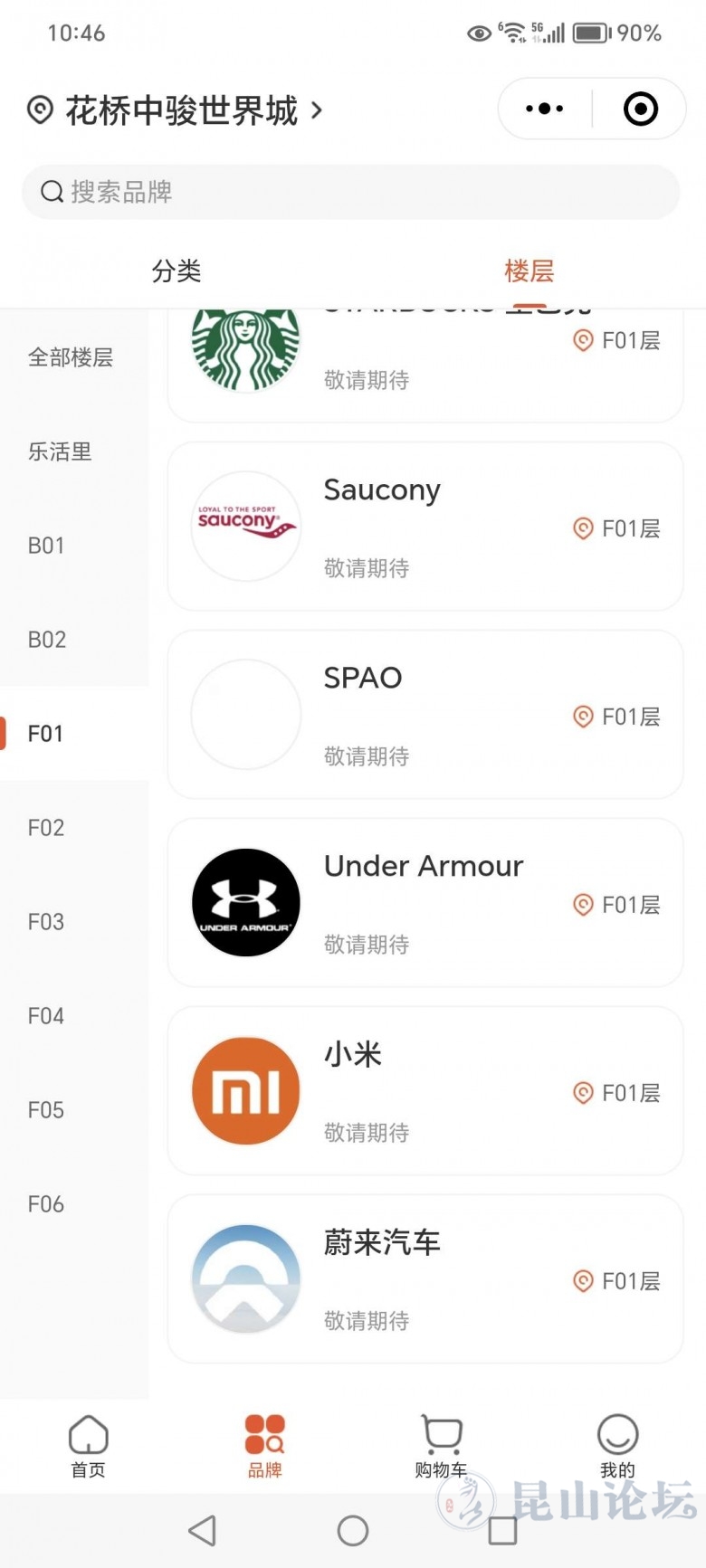Tap the 搜索品牌 search box

351,192
